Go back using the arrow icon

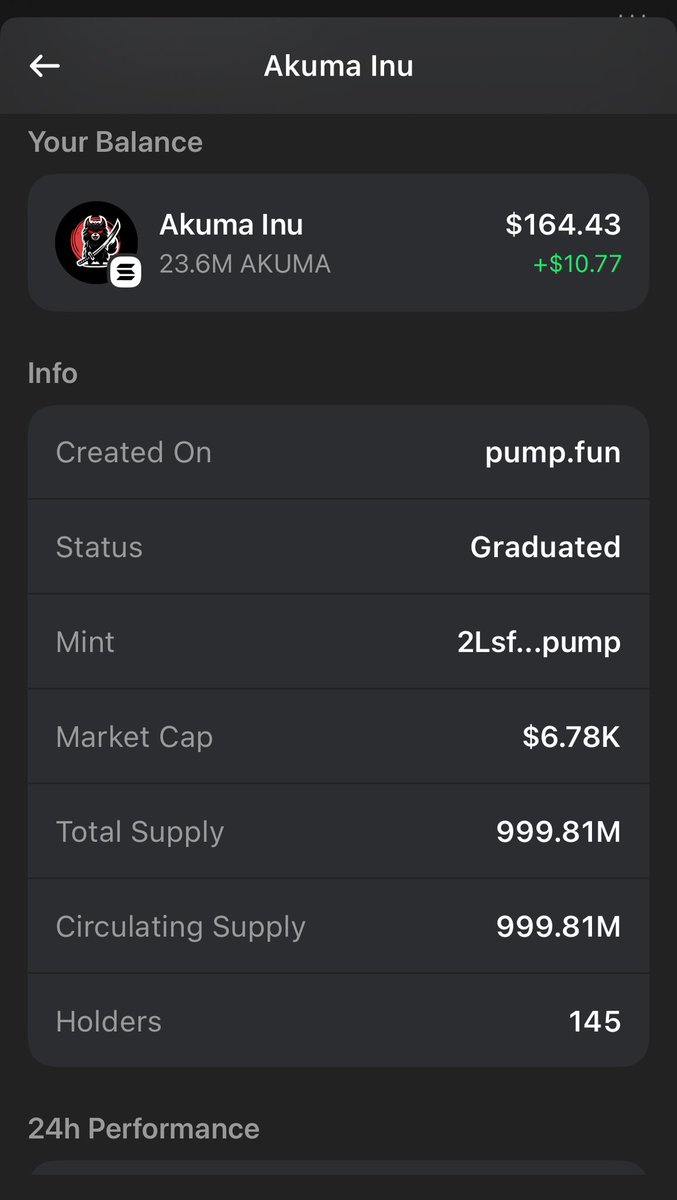pos(45,66)
